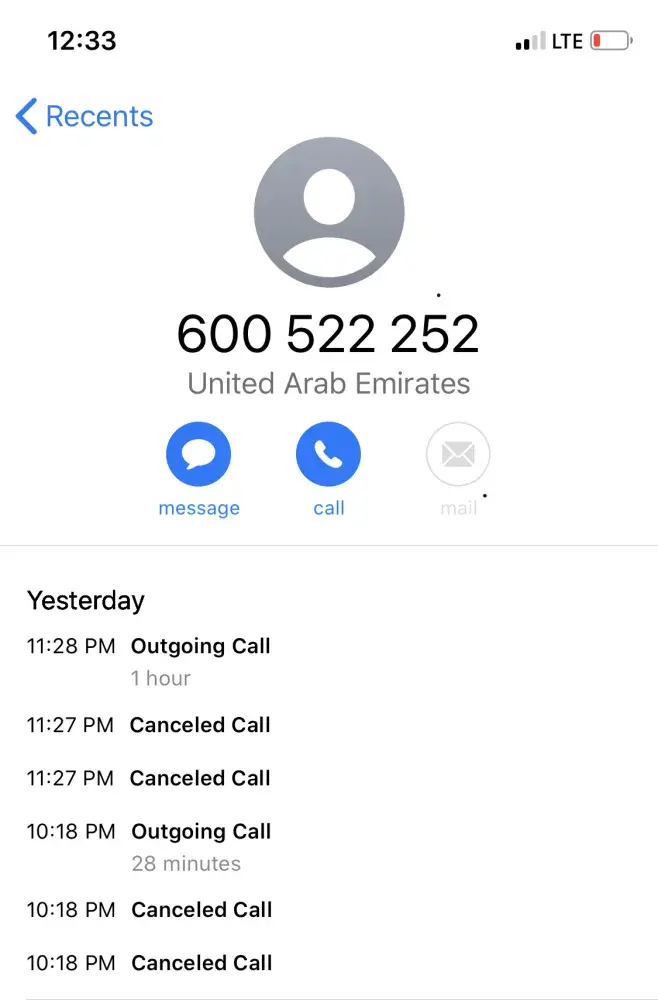This screenshot has width=658, height=1000.
Task: Call the number 600 522 252
Action: [328, 455]
